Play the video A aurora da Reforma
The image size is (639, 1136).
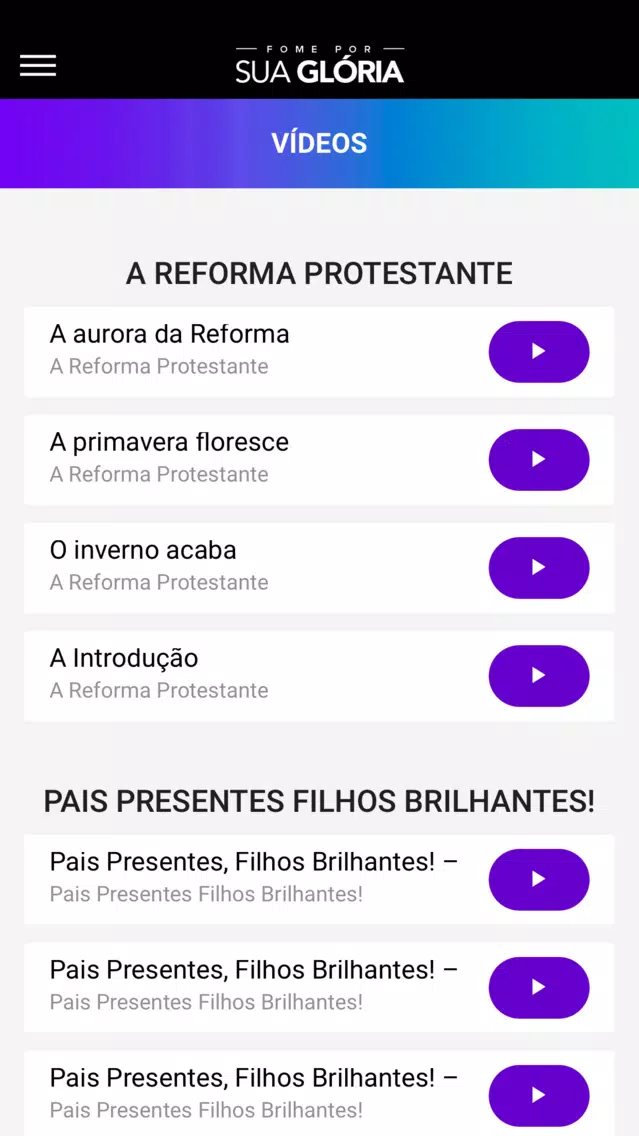click(x=538, y=351)
